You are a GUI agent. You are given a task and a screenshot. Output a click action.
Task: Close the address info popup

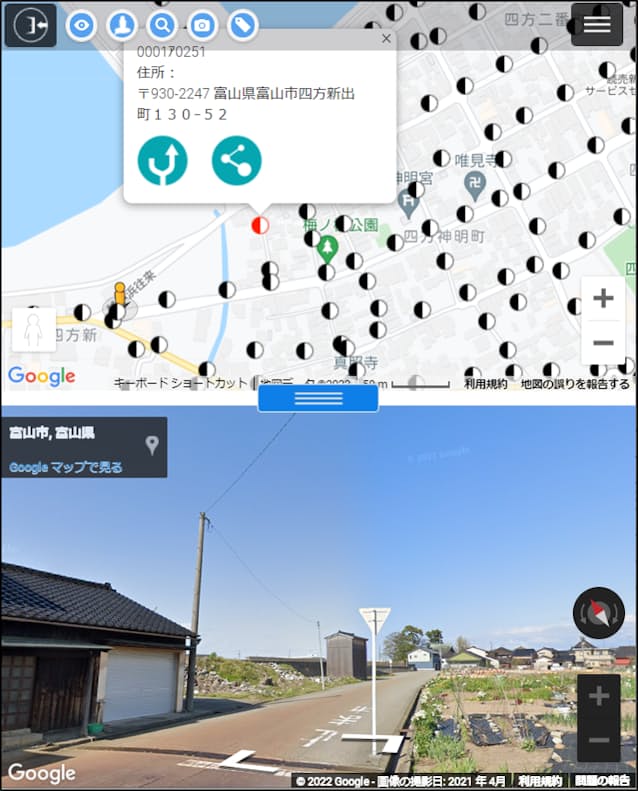[387, 38]
